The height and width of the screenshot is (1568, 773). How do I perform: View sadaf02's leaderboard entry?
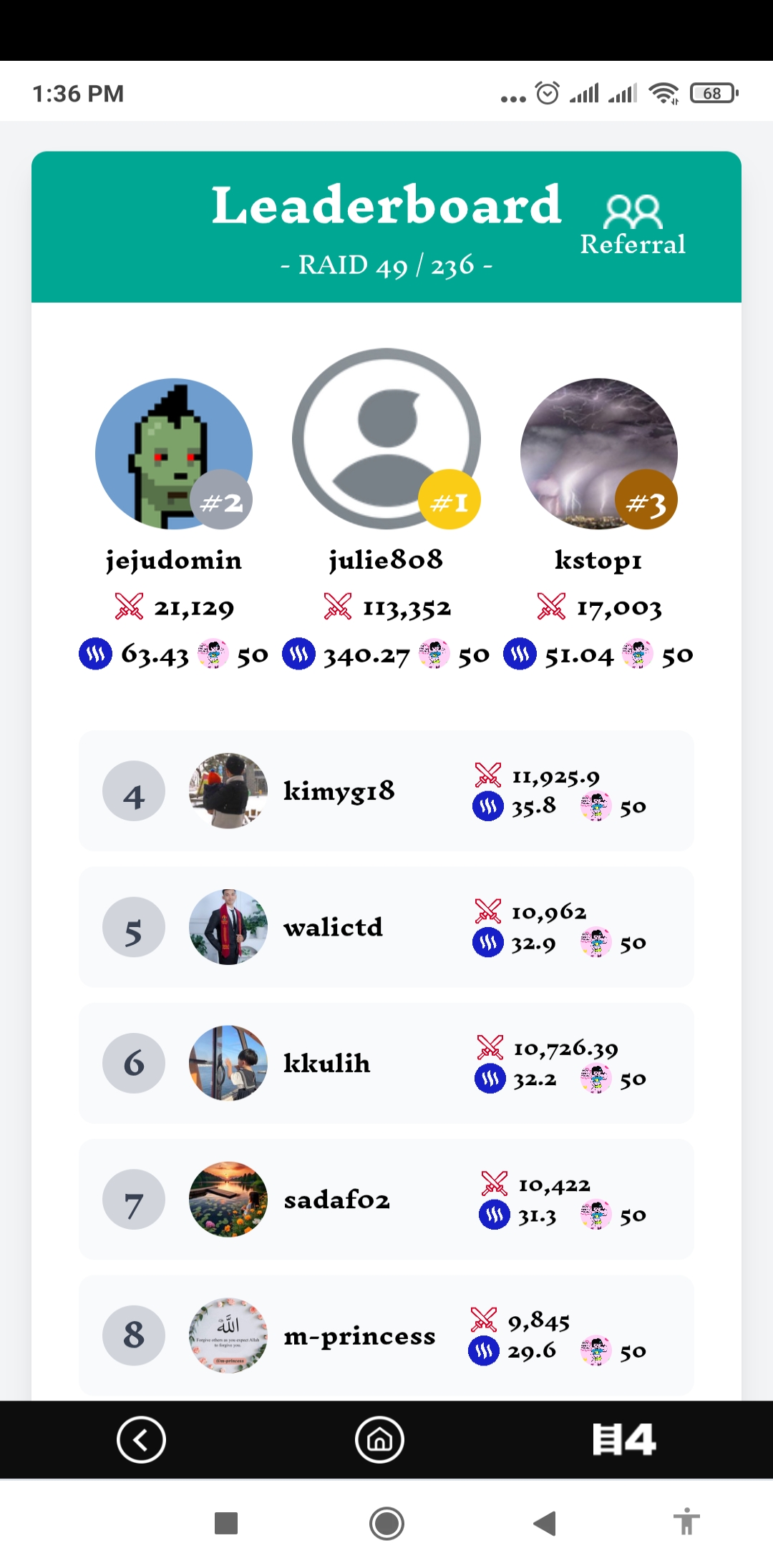[386, 1200]
